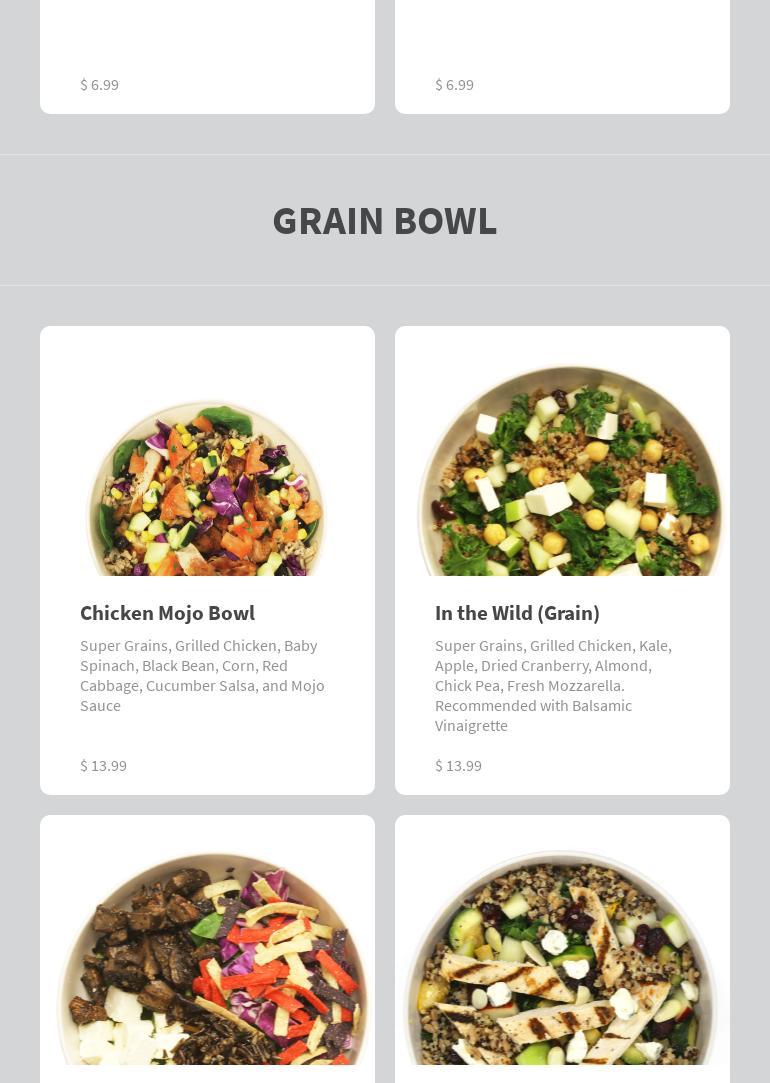Open the steak bowl with tortilla strips

207,958
